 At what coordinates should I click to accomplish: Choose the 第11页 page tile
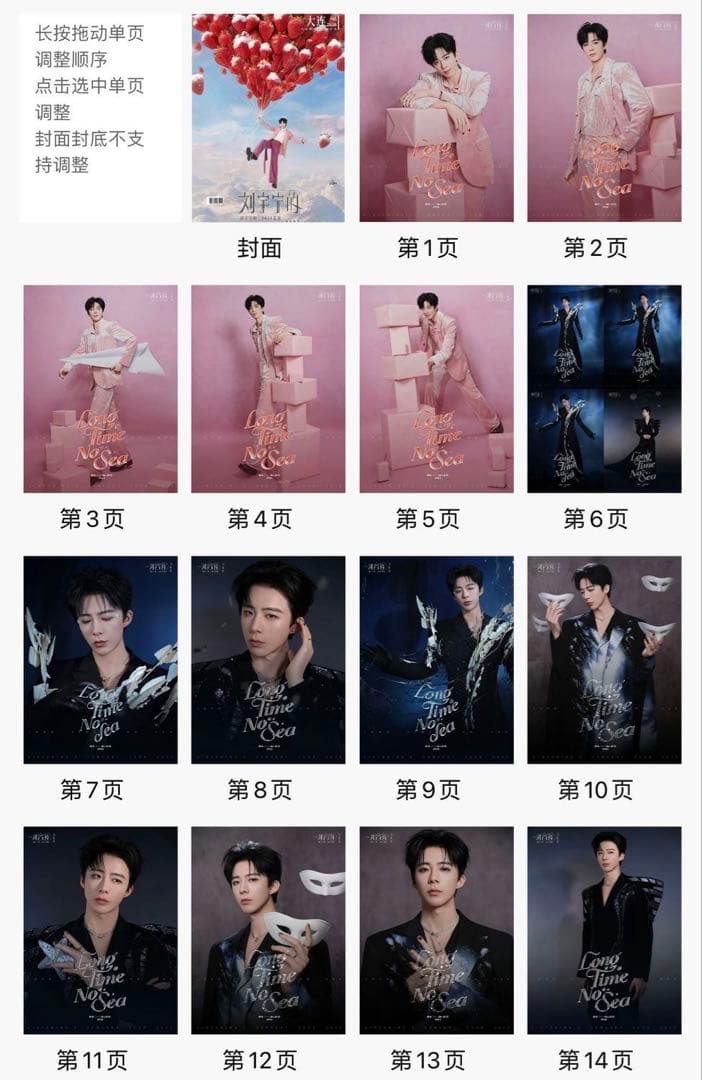pos(100,930)
